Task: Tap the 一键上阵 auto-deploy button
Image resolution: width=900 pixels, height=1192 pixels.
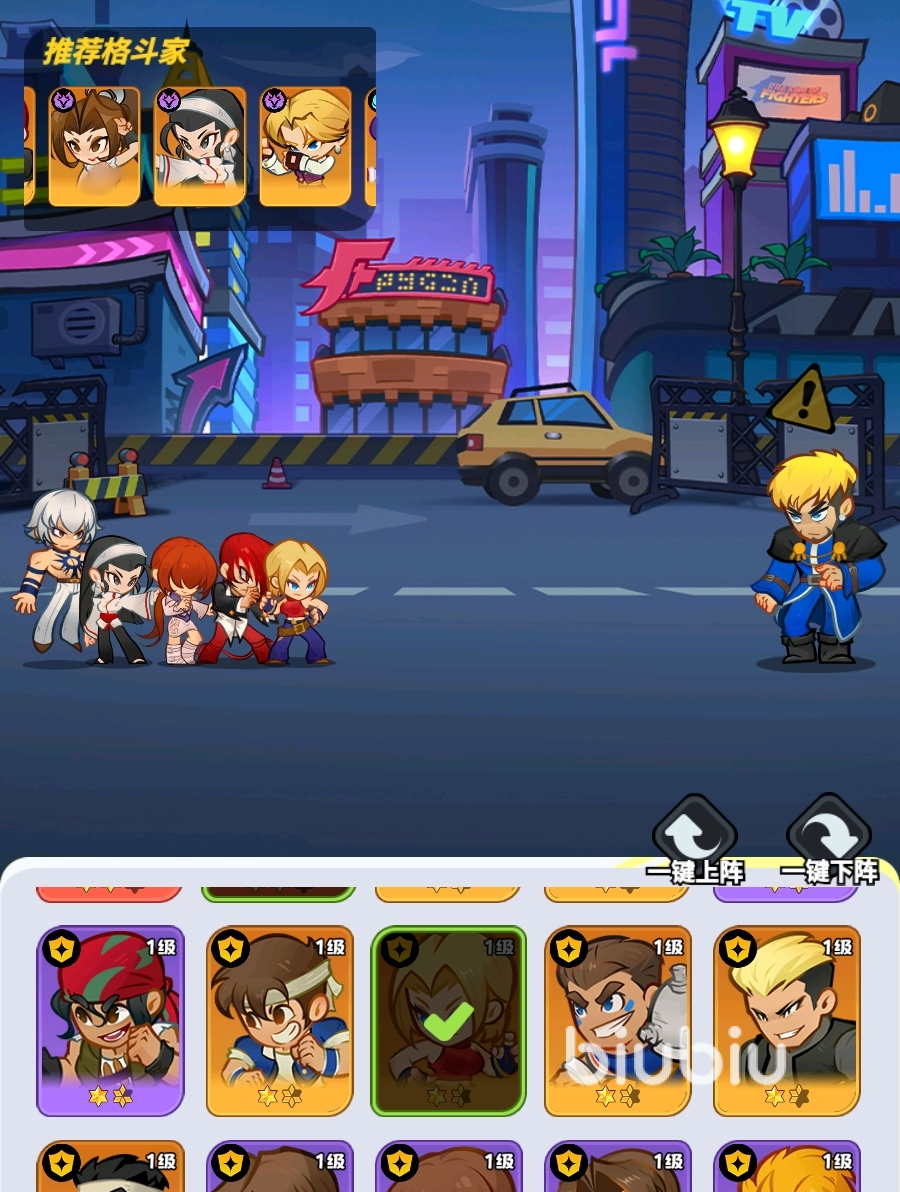Action: pos(695,840)
